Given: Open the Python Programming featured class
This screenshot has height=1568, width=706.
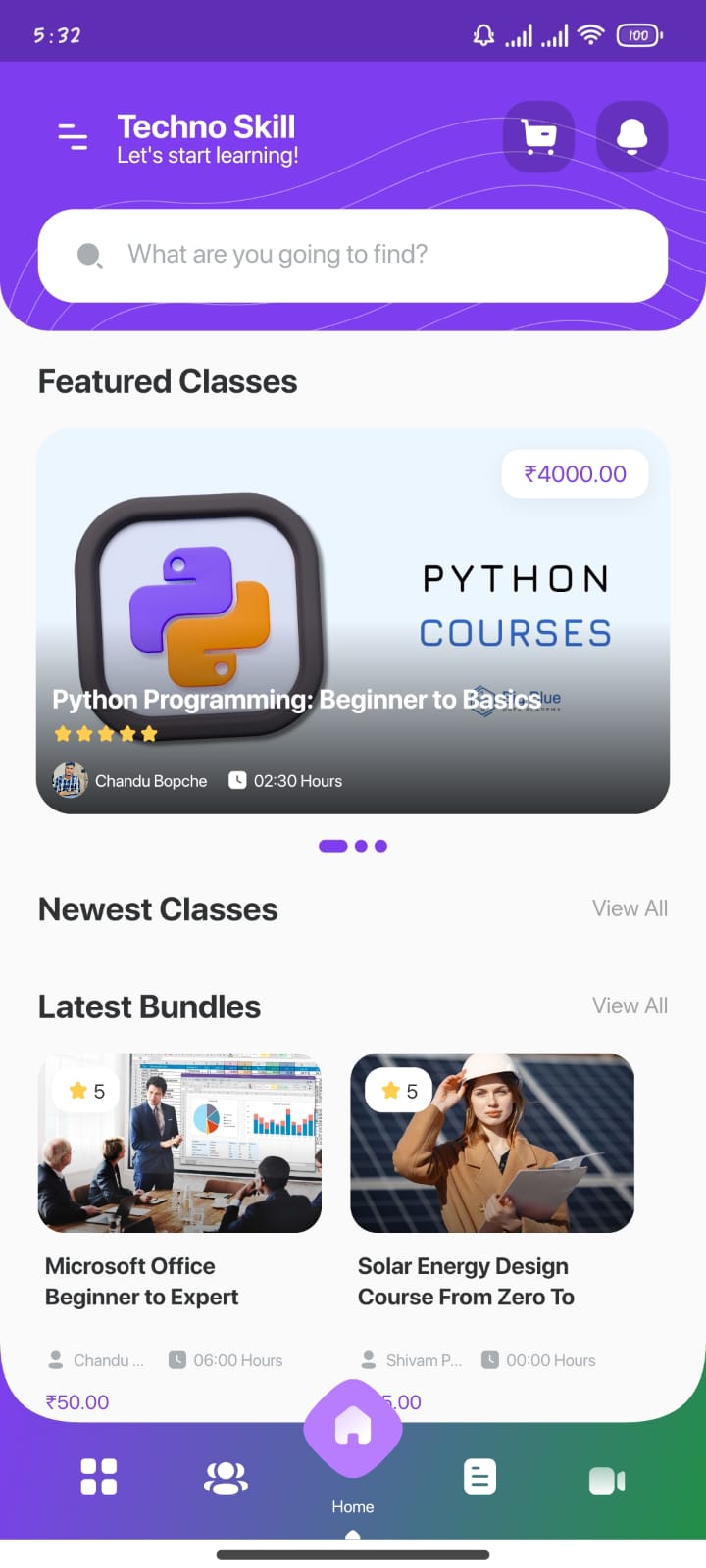Looking at the screenshot, I should 353,620.
